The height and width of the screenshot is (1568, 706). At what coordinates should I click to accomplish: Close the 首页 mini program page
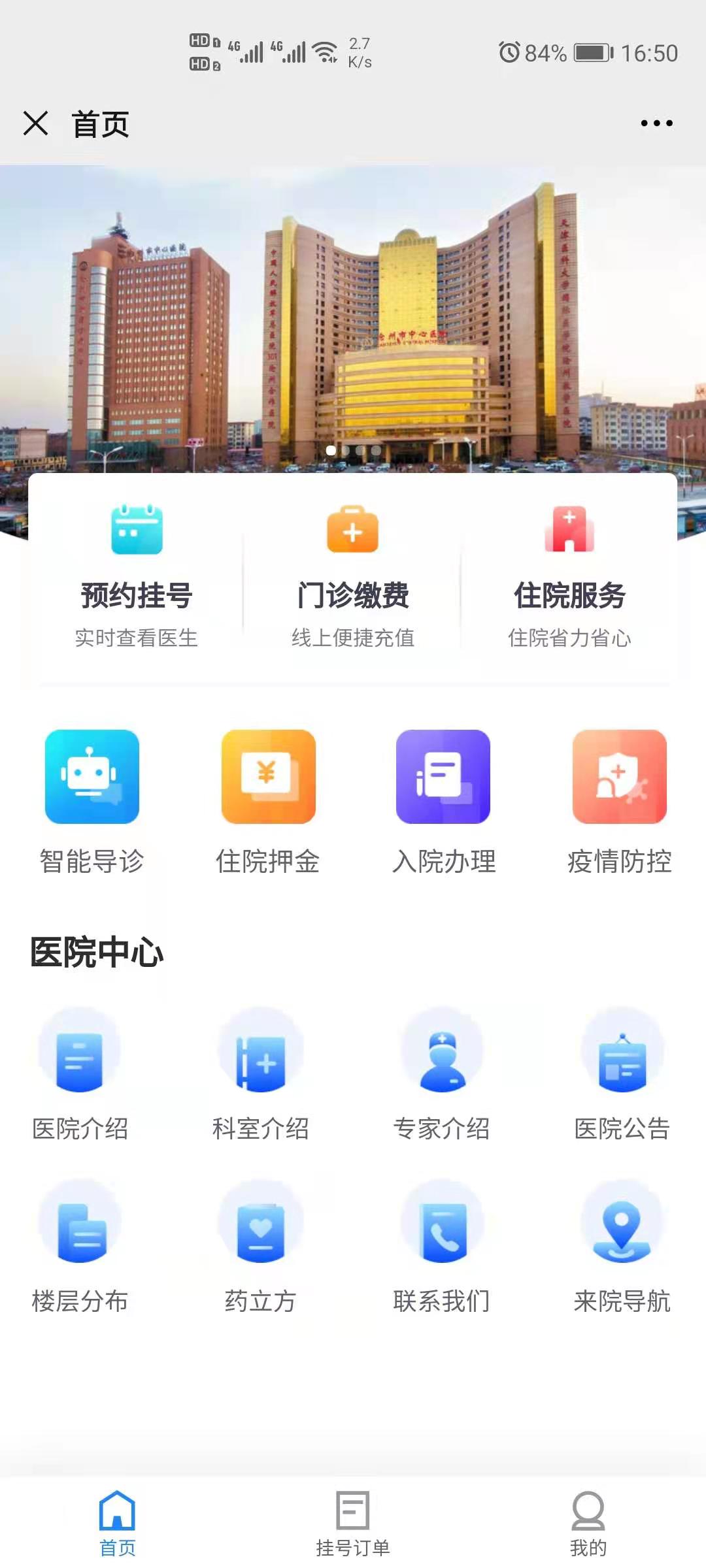35,123
